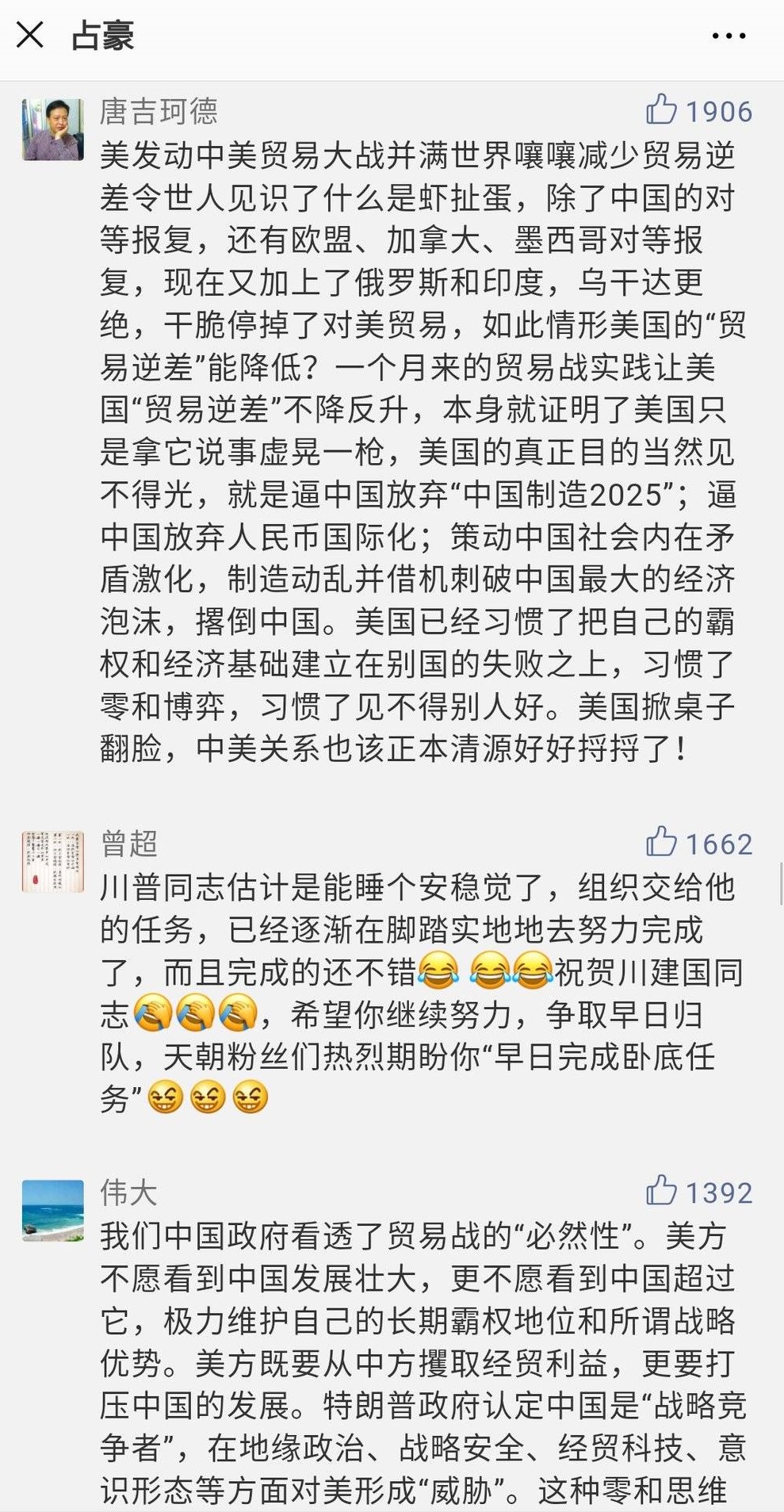This screenshot has height=1512, width=784.
Task: Open 伟大's profile avatar
Action: [x=52, y=1211]
